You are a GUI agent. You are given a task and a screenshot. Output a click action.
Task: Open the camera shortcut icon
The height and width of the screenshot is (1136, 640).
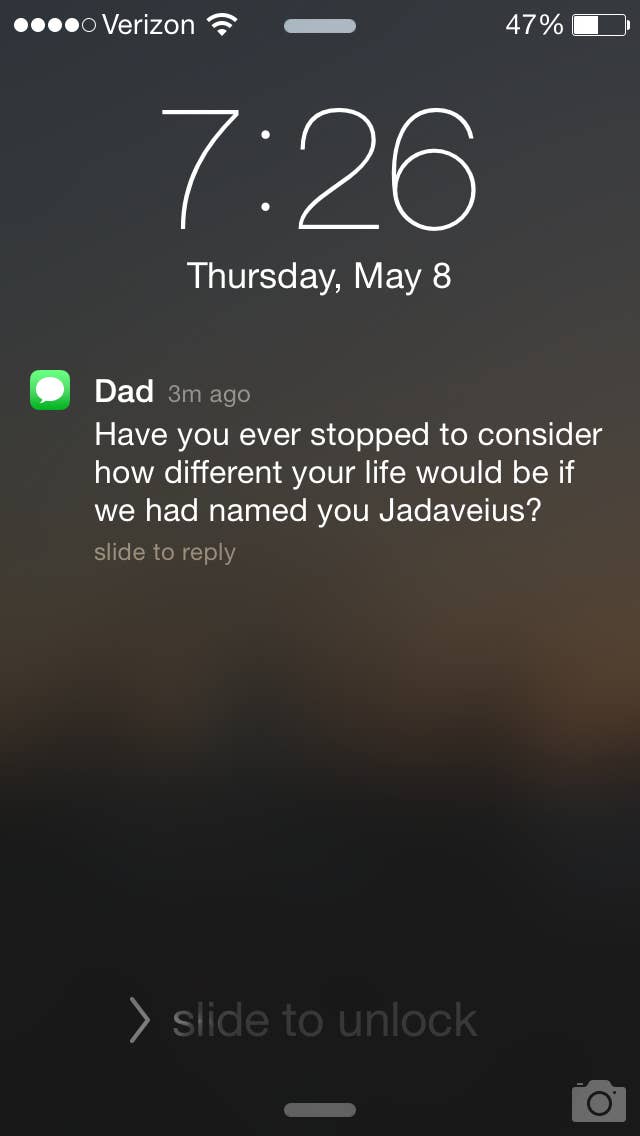(598, 1100)
